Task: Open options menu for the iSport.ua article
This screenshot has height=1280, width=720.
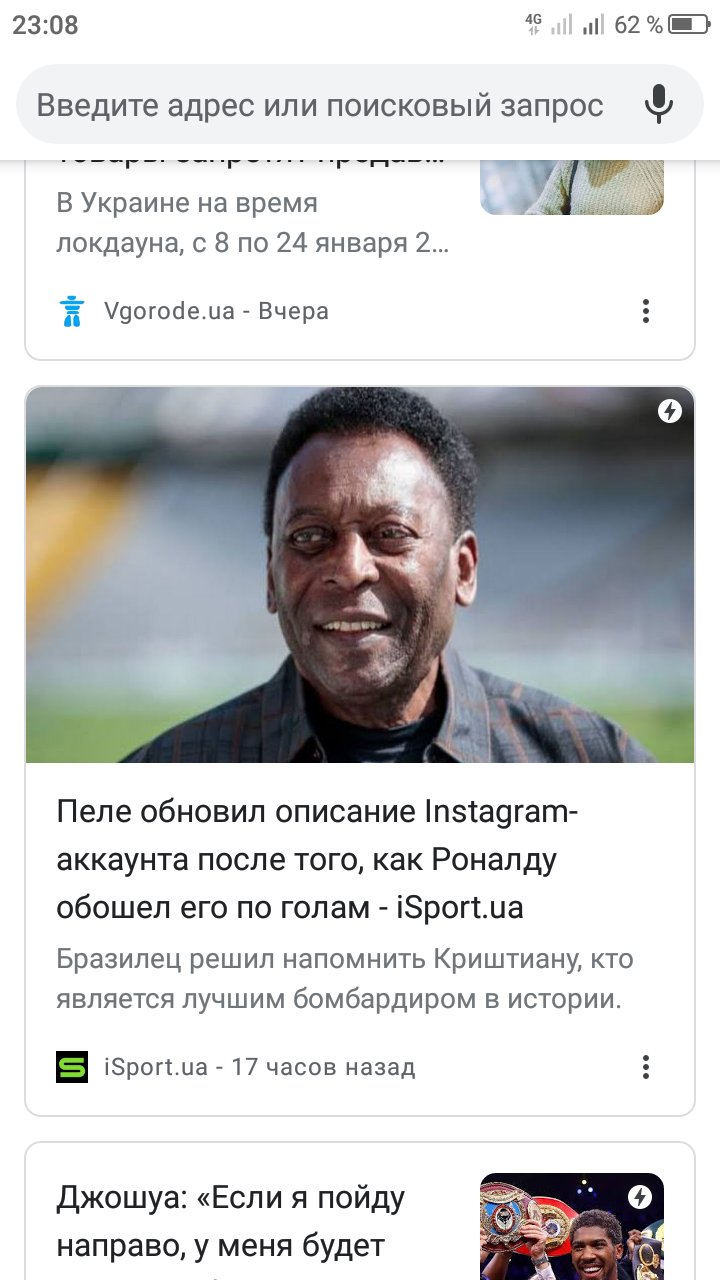Action: (x=645, y=1066)
